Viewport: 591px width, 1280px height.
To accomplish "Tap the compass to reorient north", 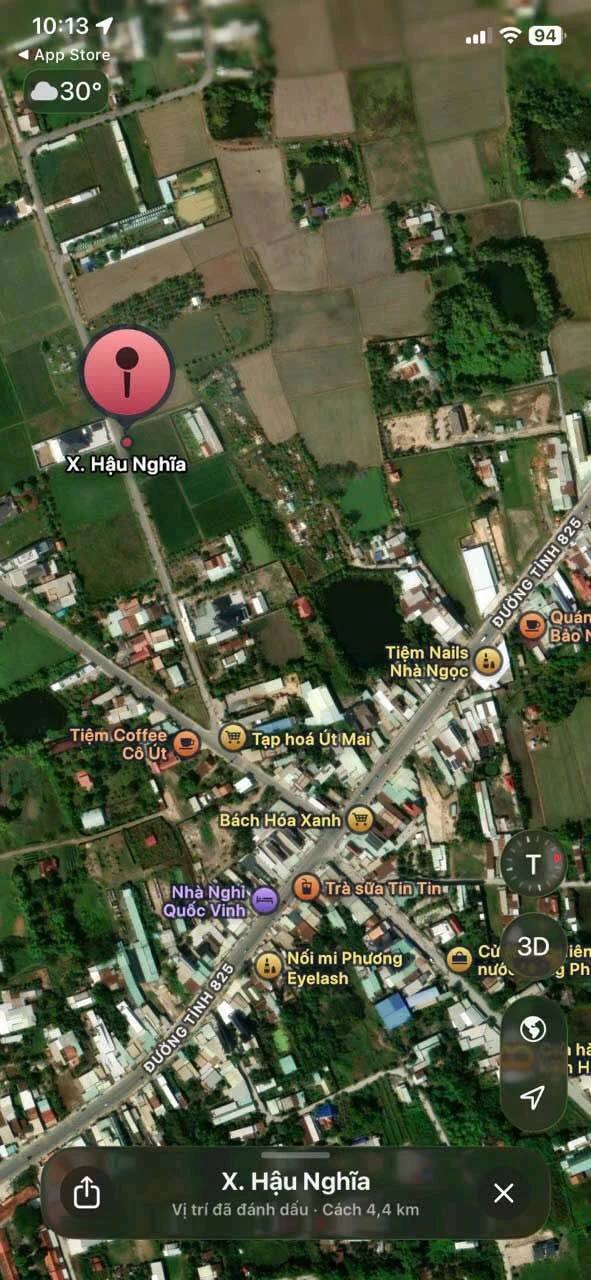I will coord(533,863).
